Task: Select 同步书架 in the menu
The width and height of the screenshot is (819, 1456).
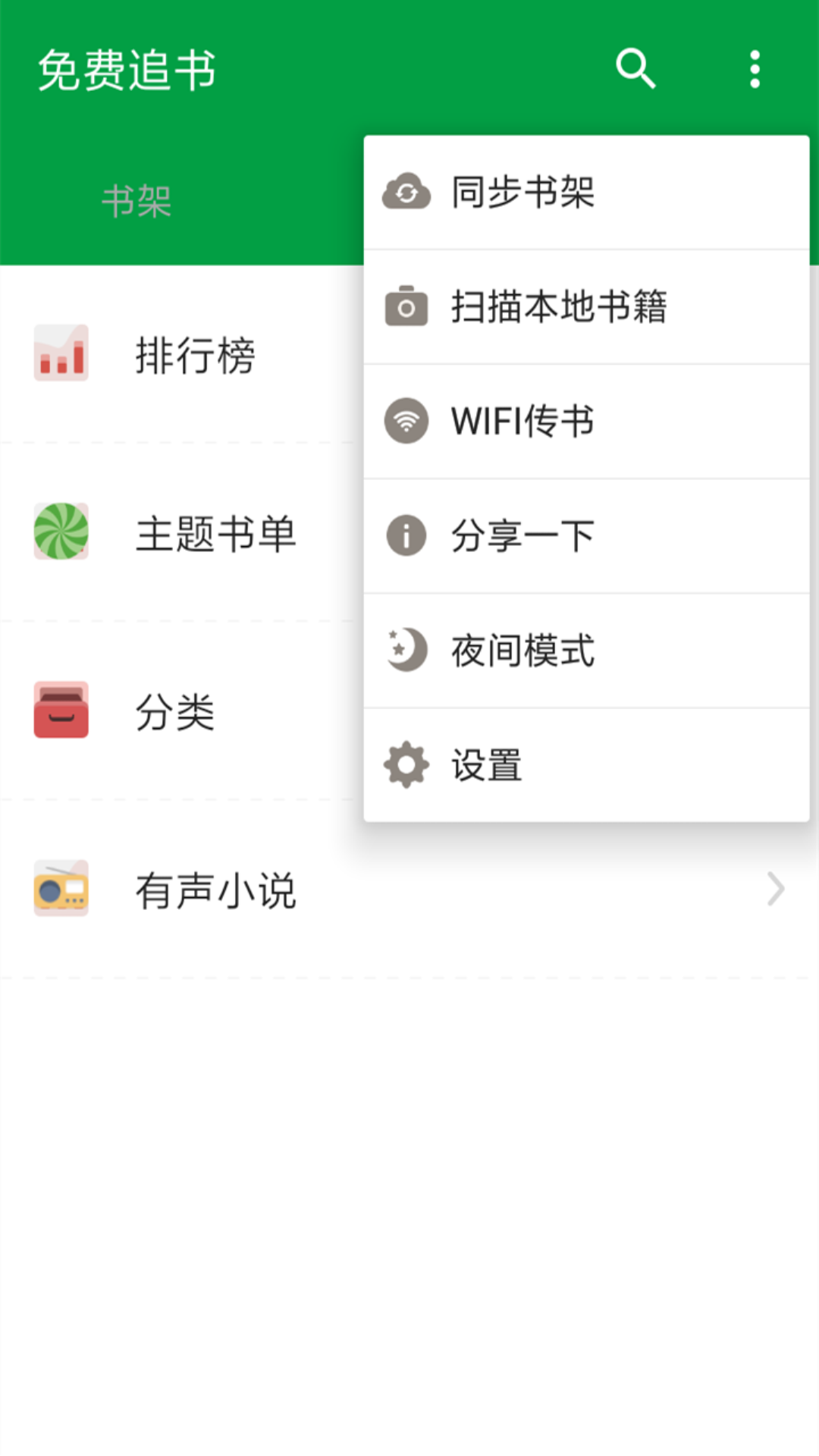Action: click(x=586, y=193)
